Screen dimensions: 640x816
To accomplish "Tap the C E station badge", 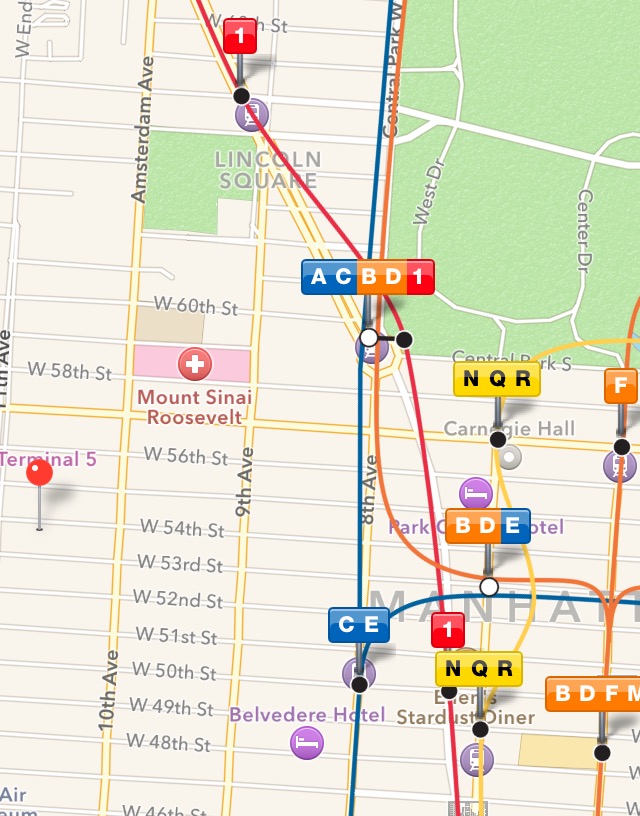I will [358, 625].
